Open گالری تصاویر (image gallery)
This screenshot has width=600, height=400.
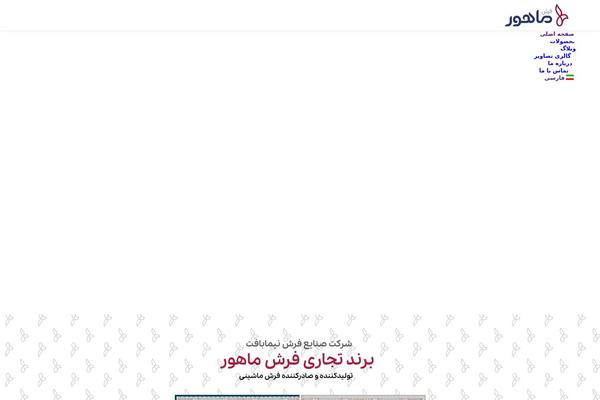tap(555, 55)
